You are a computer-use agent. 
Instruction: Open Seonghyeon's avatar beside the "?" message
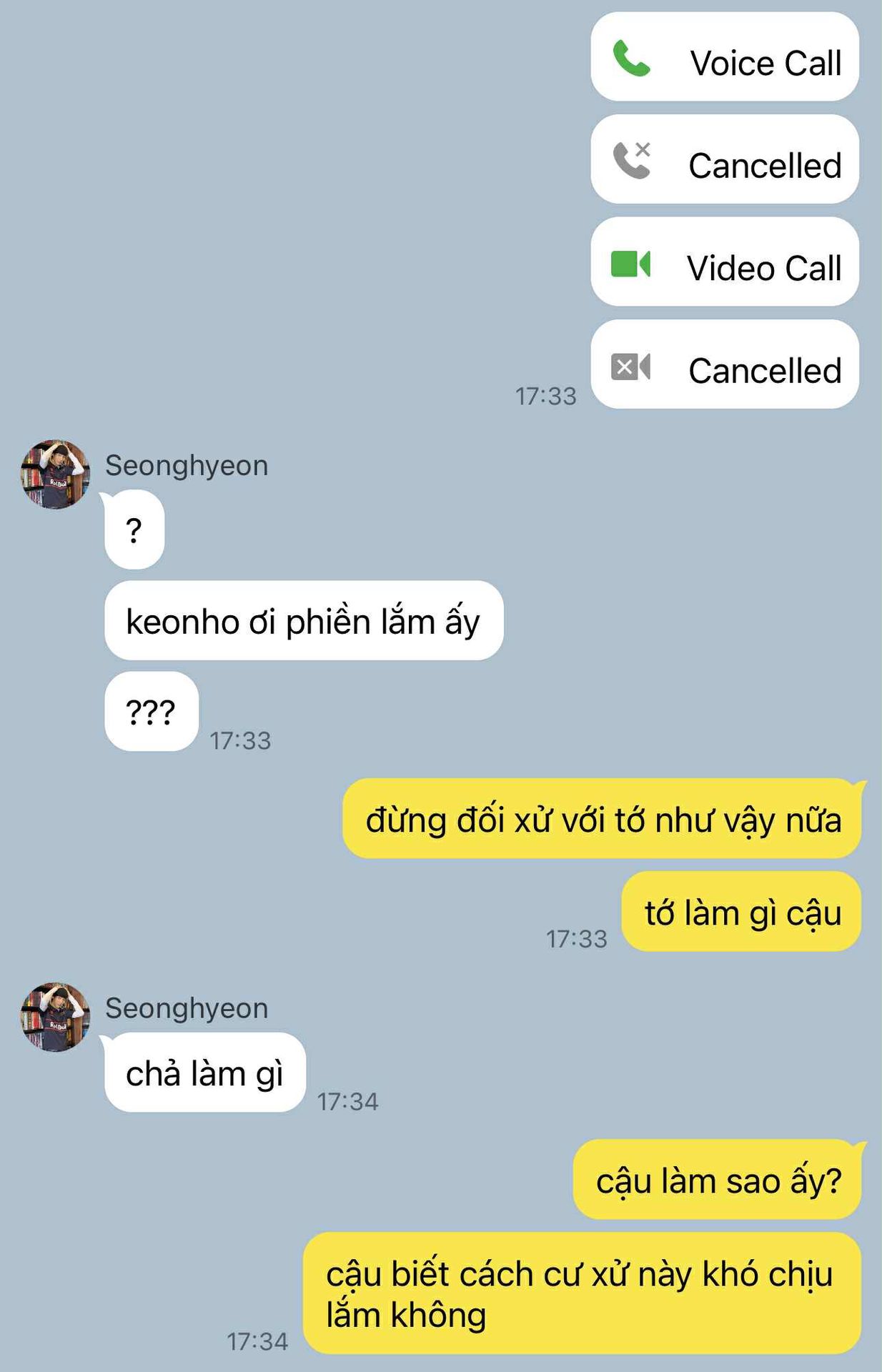click(x=55, y=474)
